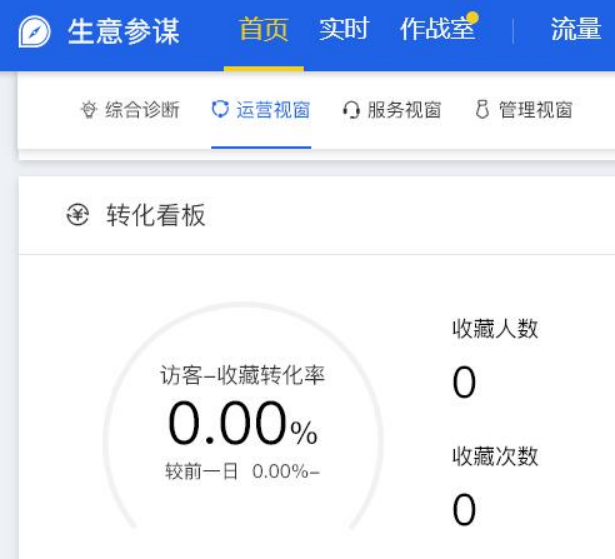Switch to 运营视窗
The height and width of the screenshot is (559, 615).
(x=261, y=110)
